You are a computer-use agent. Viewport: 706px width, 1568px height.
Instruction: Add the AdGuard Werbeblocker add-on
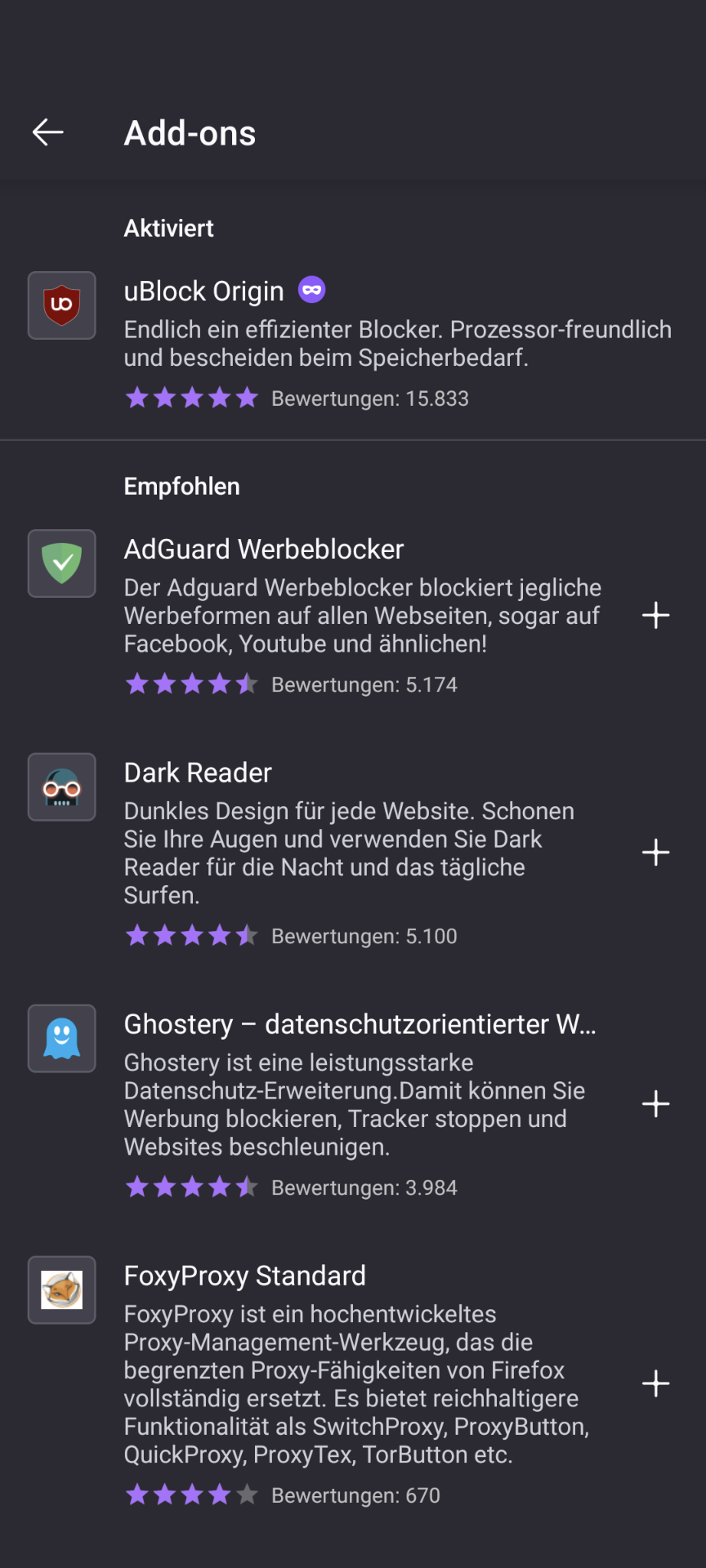click(x=655, y=615)
